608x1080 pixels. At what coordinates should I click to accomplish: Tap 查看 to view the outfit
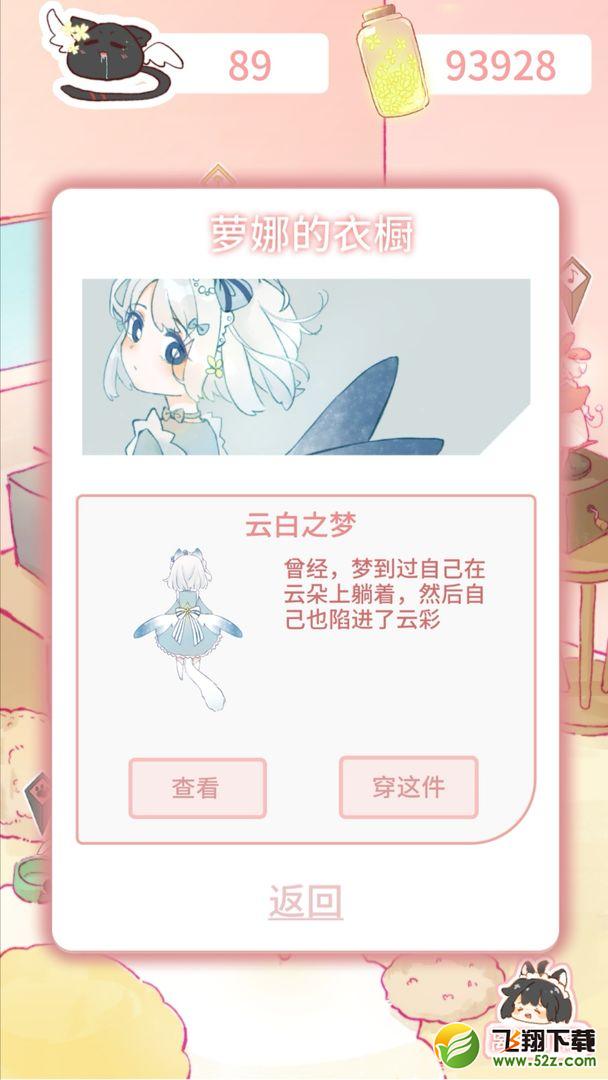click(197, 788)
